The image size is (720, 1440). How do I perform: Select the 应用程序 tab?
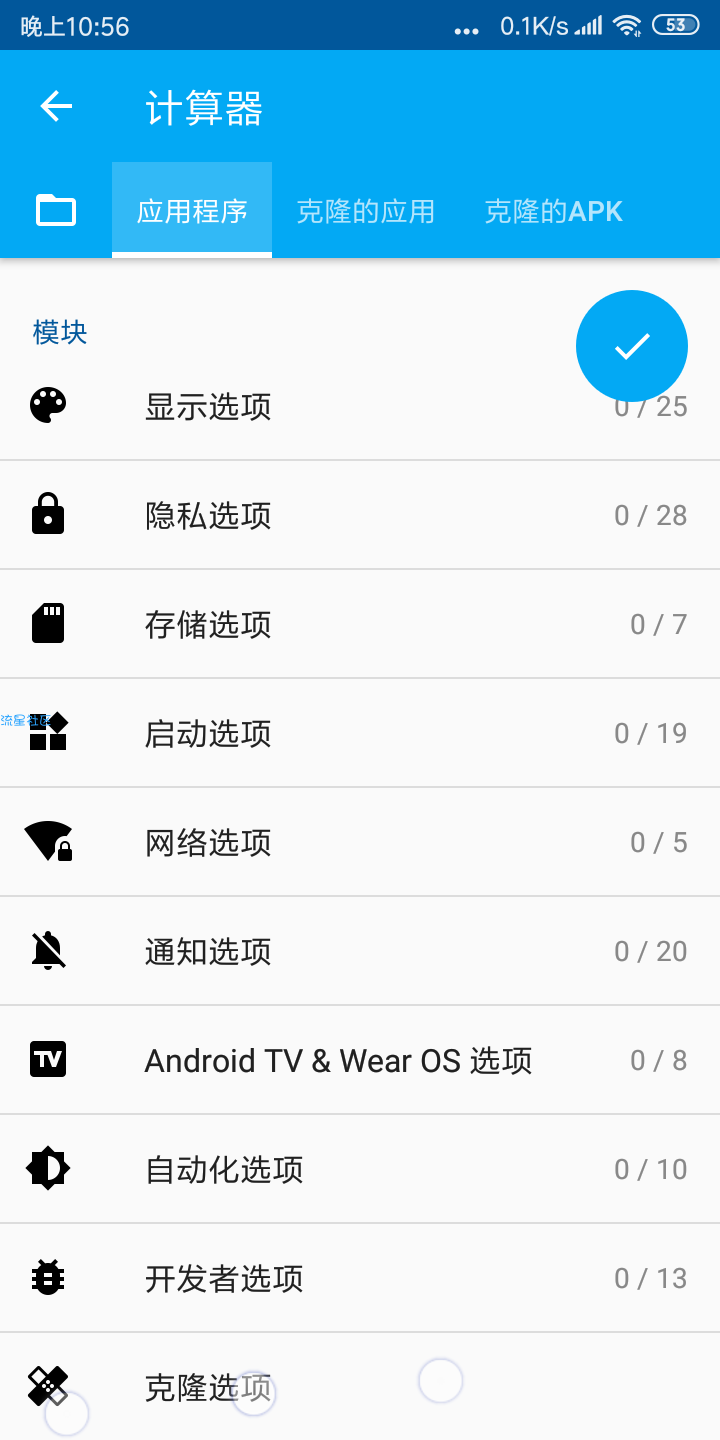tap(192, 211)
